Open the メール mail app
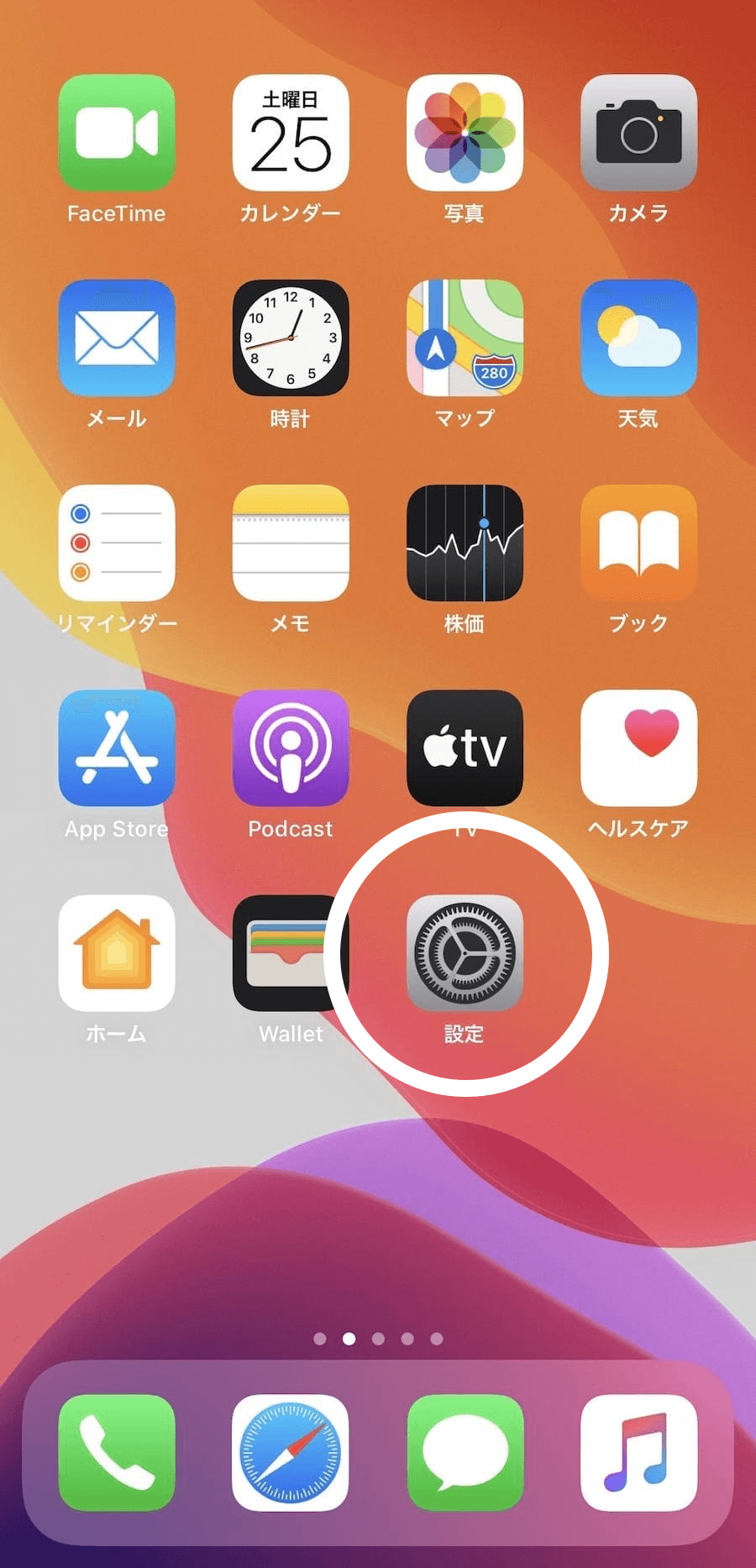This screenshot has height=1568, width=756. tap(117, 338)
